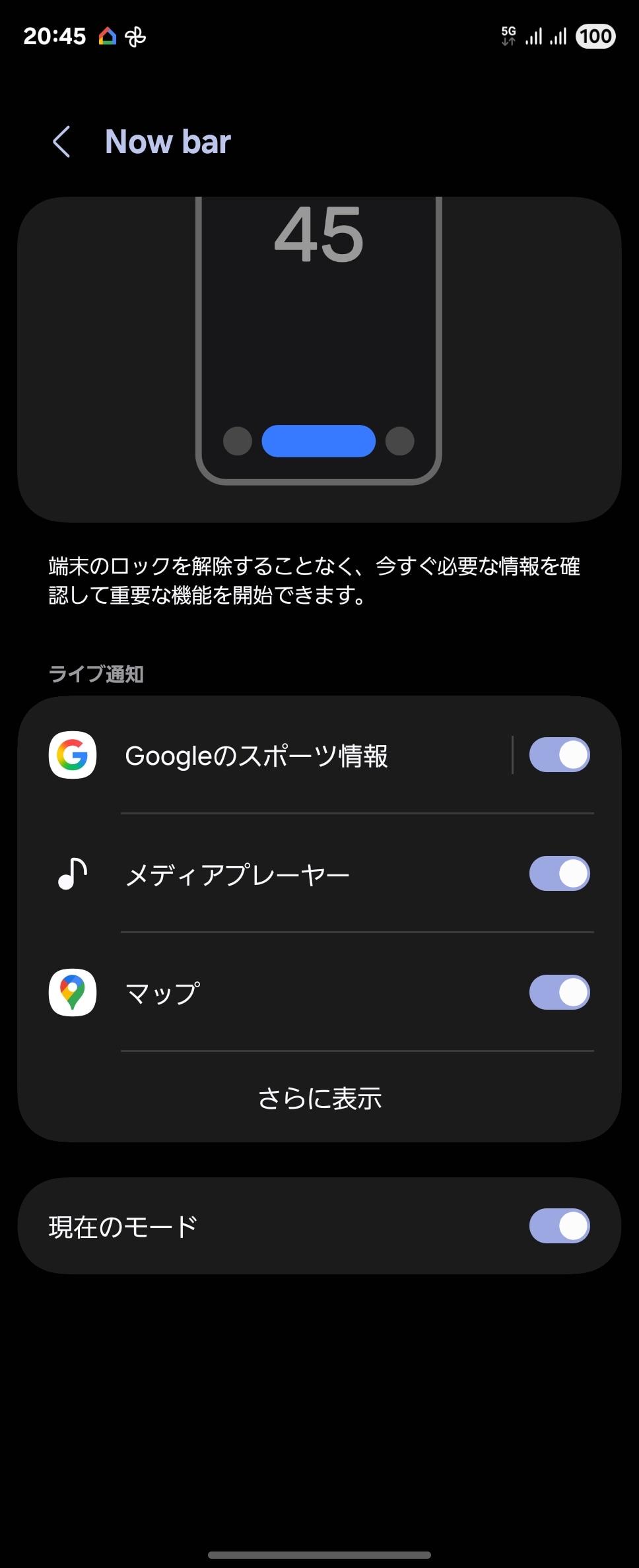Tap the music note media player icon

[72, 874]
